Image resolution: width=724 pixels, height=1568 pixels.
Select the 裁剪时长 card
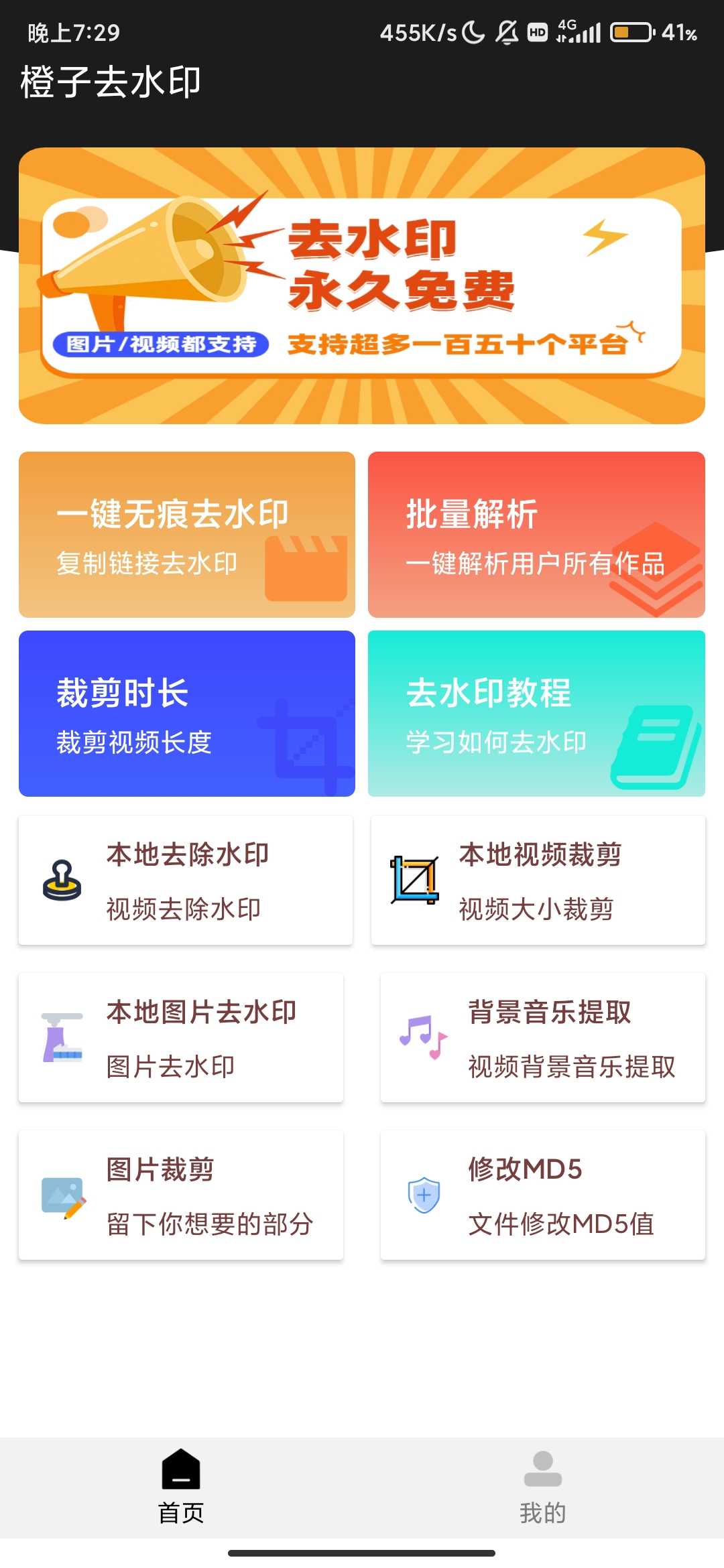(x=187, y=714)
